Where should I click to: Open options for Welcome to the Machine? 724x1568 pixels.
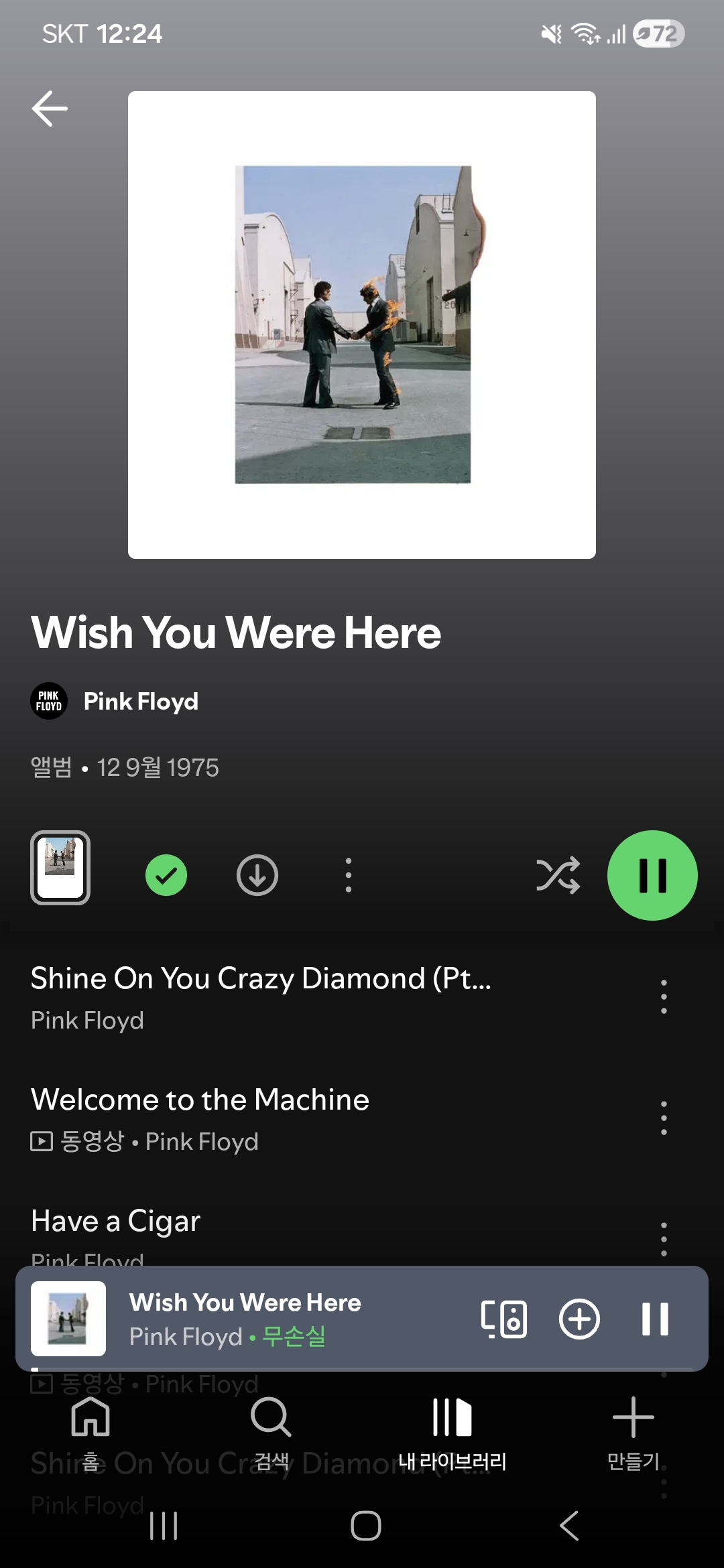[664, 1118]
